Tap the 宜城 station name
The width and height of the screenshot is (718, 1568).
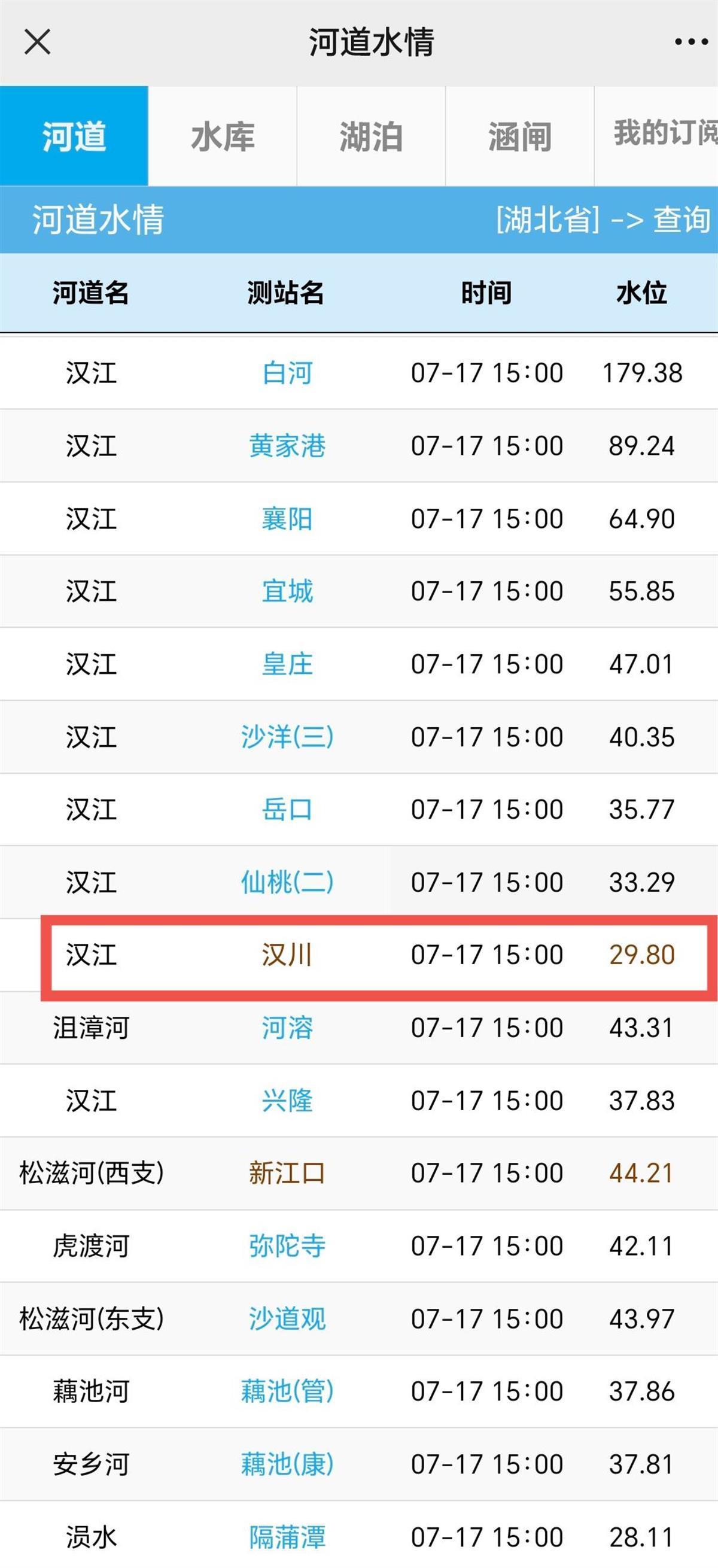(x=287, y=592)
